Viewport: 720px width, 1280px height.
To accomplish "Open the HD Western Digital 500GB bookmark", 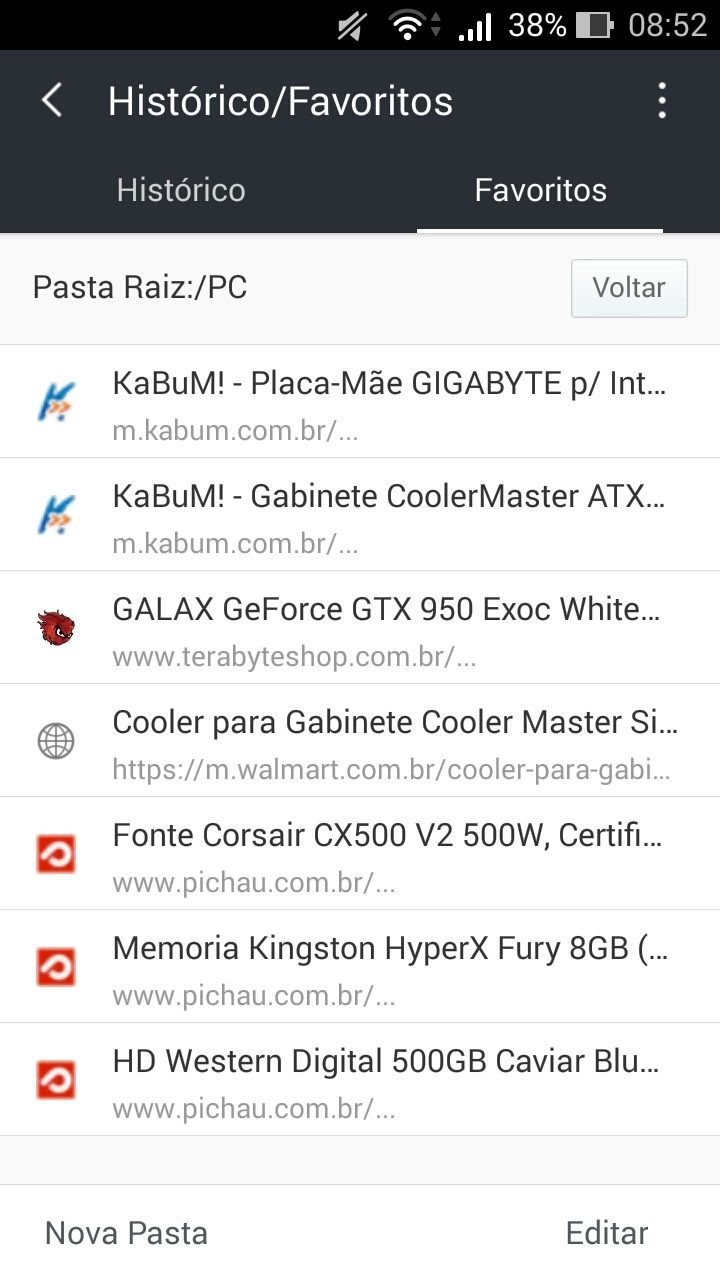I will (360, 1080).
